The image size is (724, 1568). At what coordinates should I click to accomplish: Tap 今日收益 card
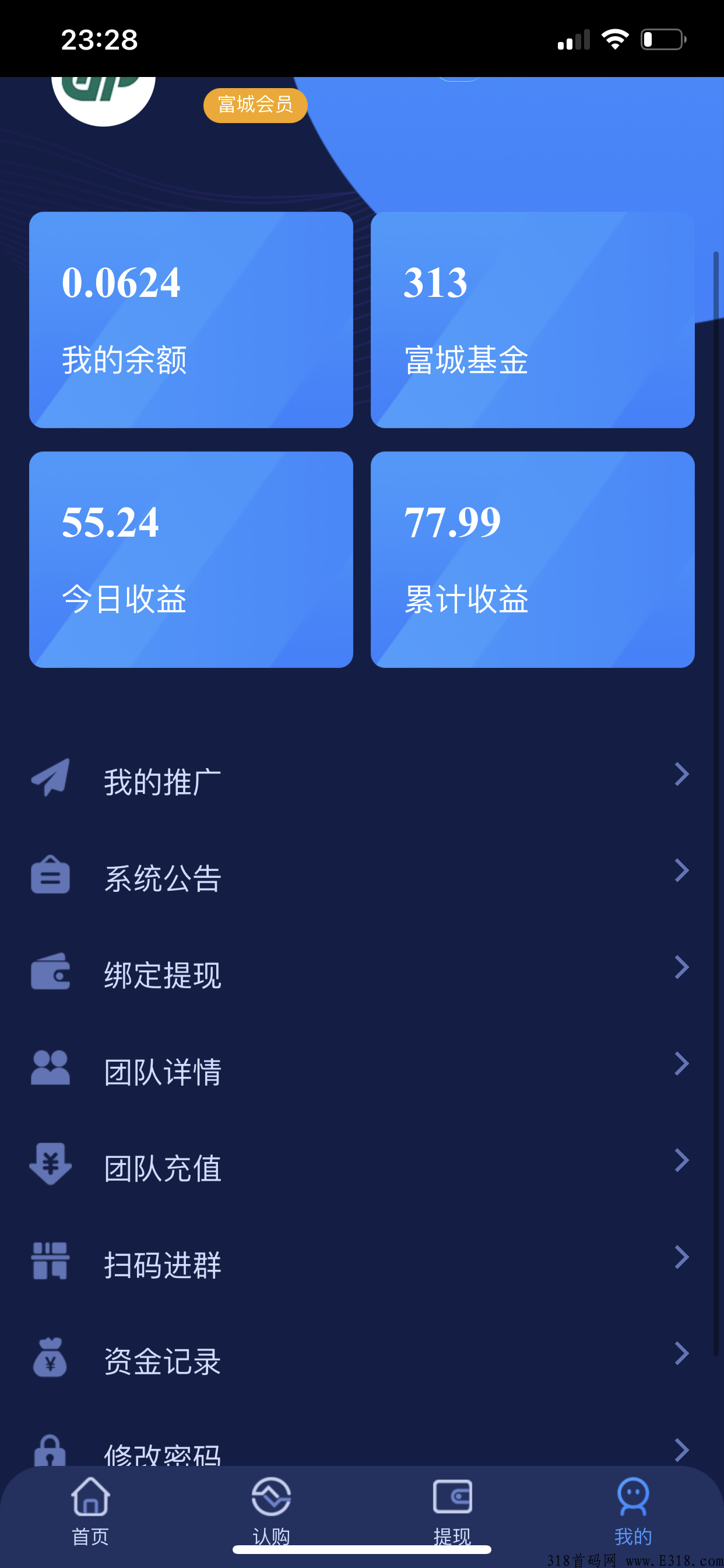pyautogui.click(x=191, y=559)
